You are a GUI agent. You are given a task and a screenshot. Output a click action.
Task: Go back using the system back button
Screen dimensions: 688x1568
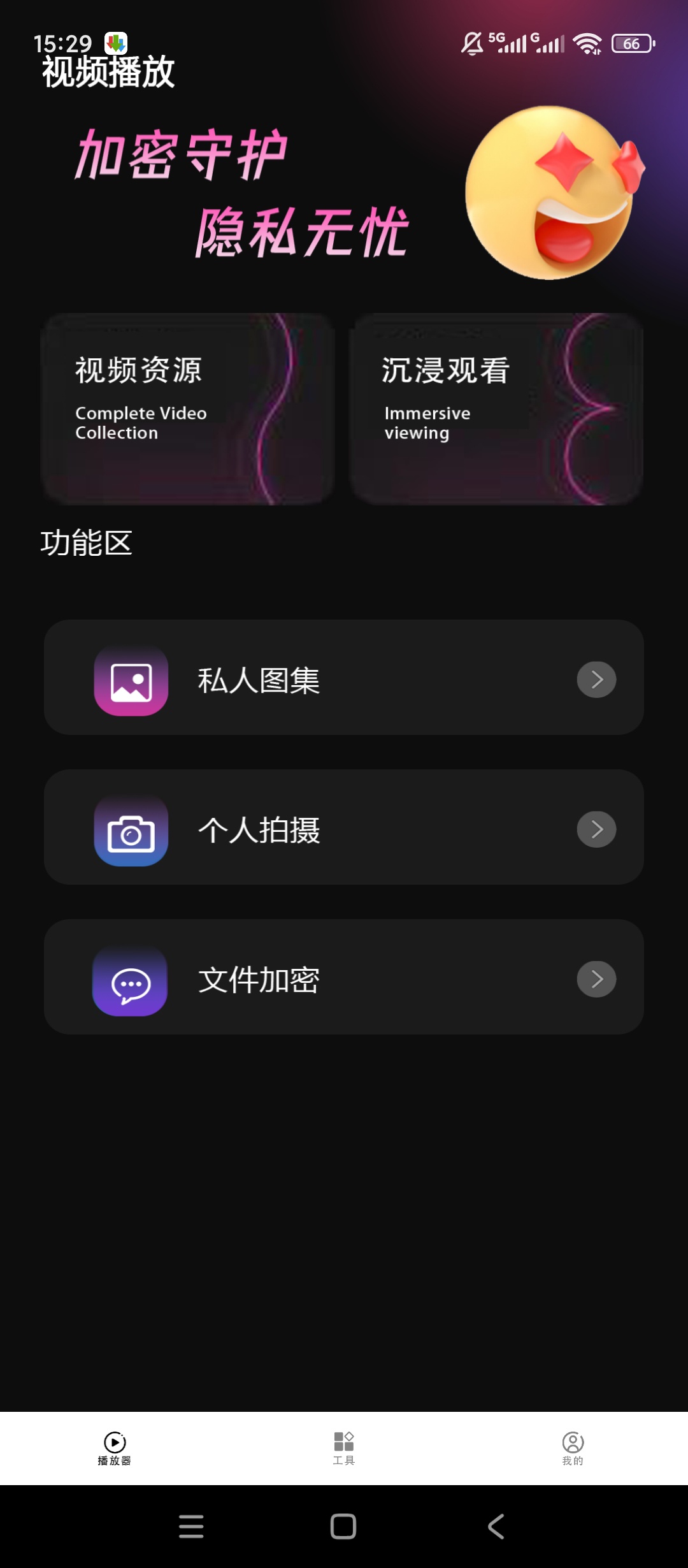pos(496,1527)
